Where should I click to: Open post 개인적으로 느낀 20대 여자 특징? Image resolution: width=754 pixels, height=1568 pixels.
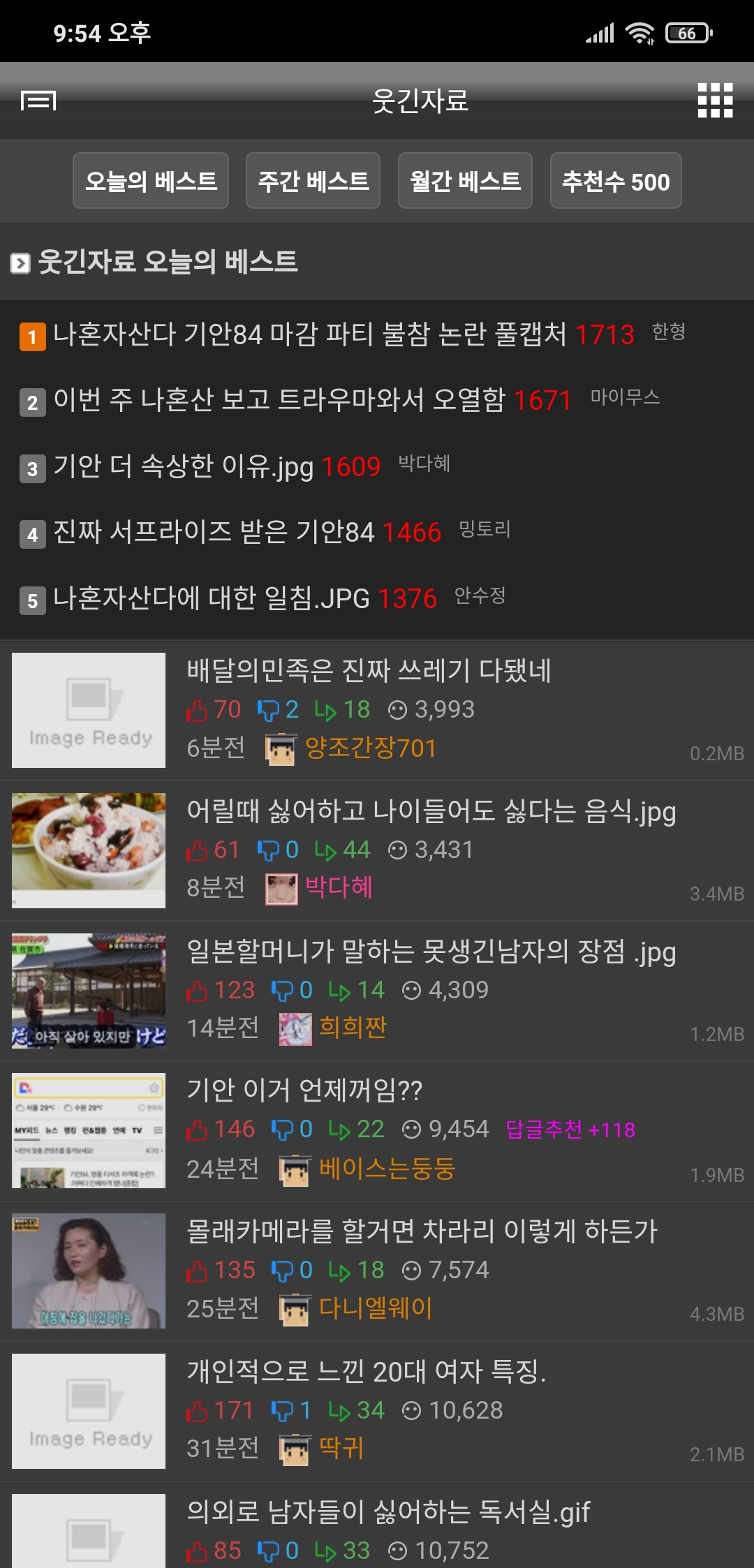(366, 1372)
